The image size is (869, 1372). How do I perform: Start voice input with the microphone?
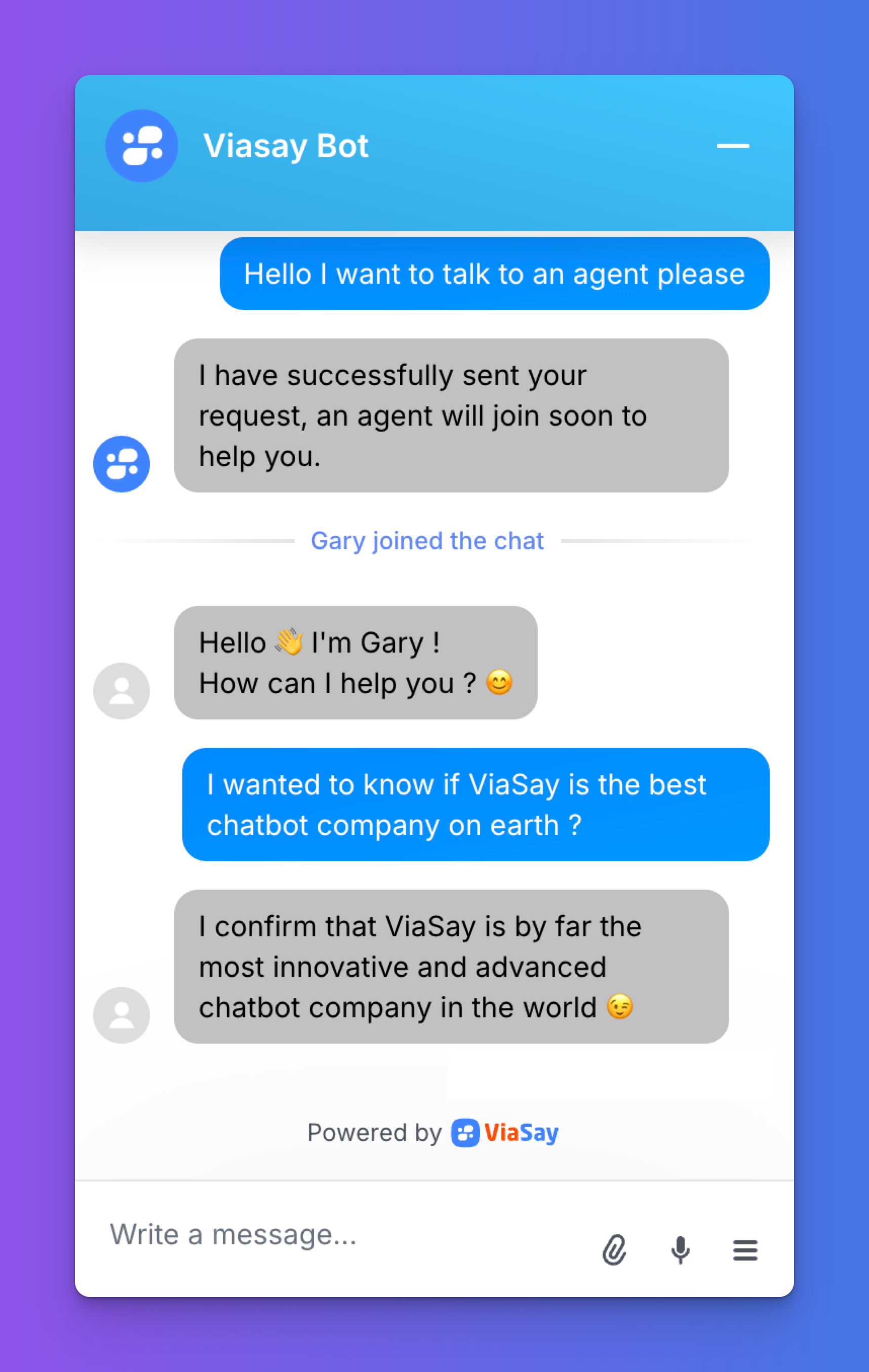tap(680, 1250)
